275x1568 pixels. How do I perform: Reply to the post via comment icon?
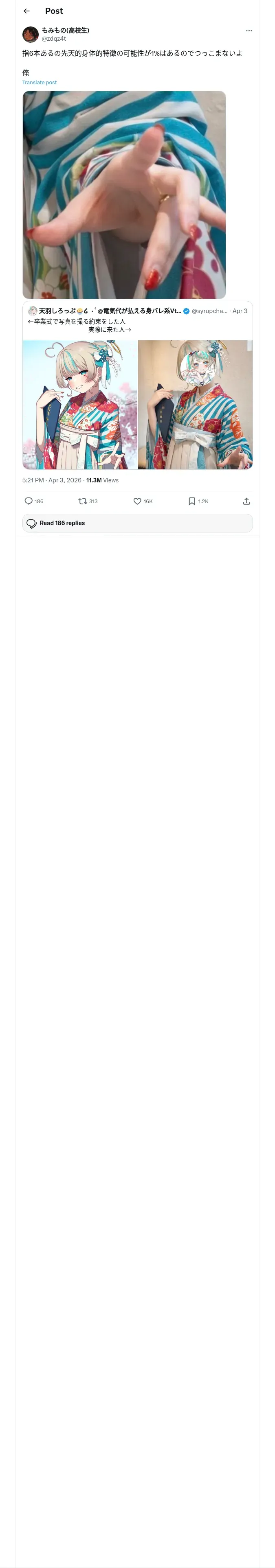29,501
